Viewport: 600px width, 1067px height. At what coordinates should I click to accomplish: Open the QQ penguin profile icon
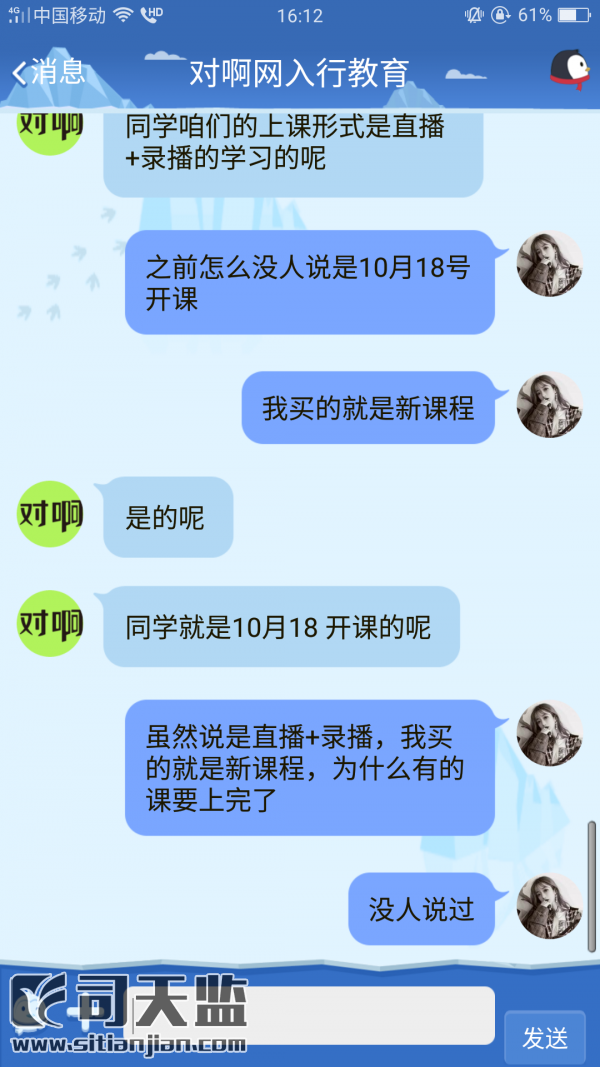pos(570,70)
